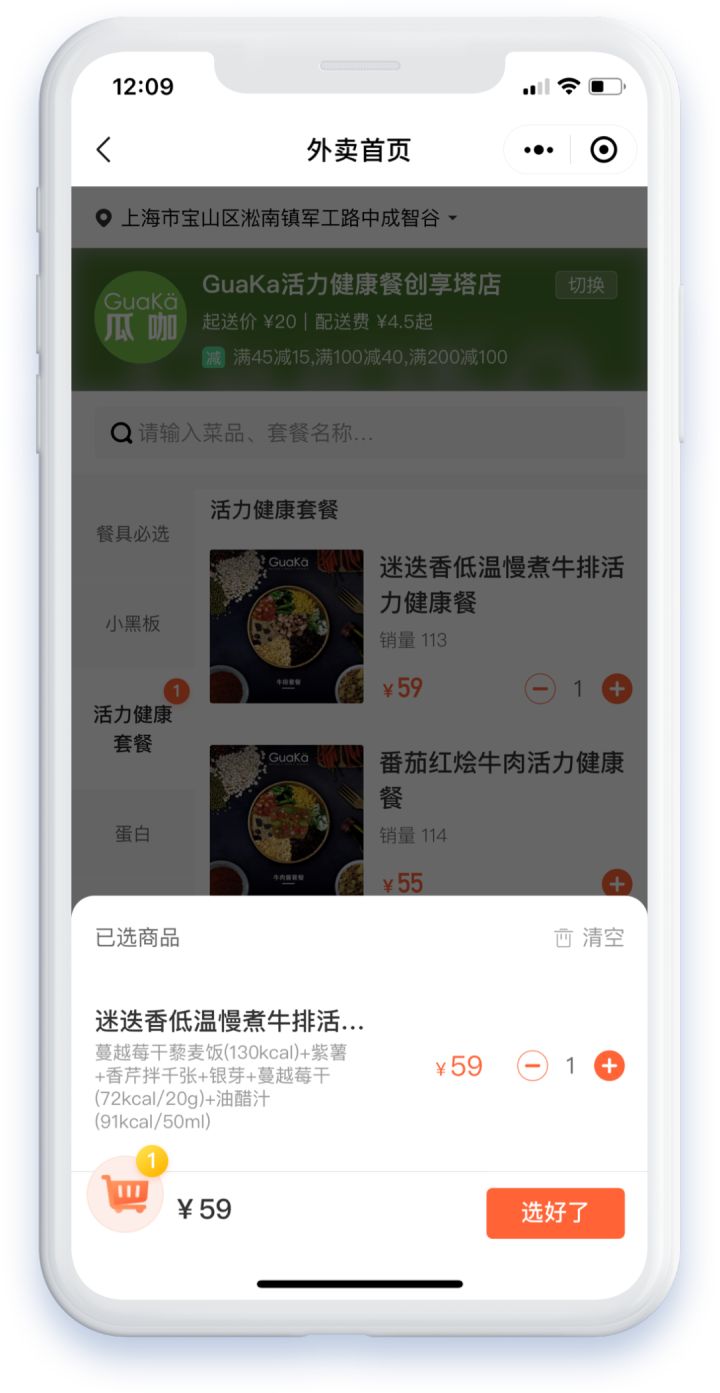
Task: Tap the search input field 请输入菜品、套餐名称
Action: 300,433
